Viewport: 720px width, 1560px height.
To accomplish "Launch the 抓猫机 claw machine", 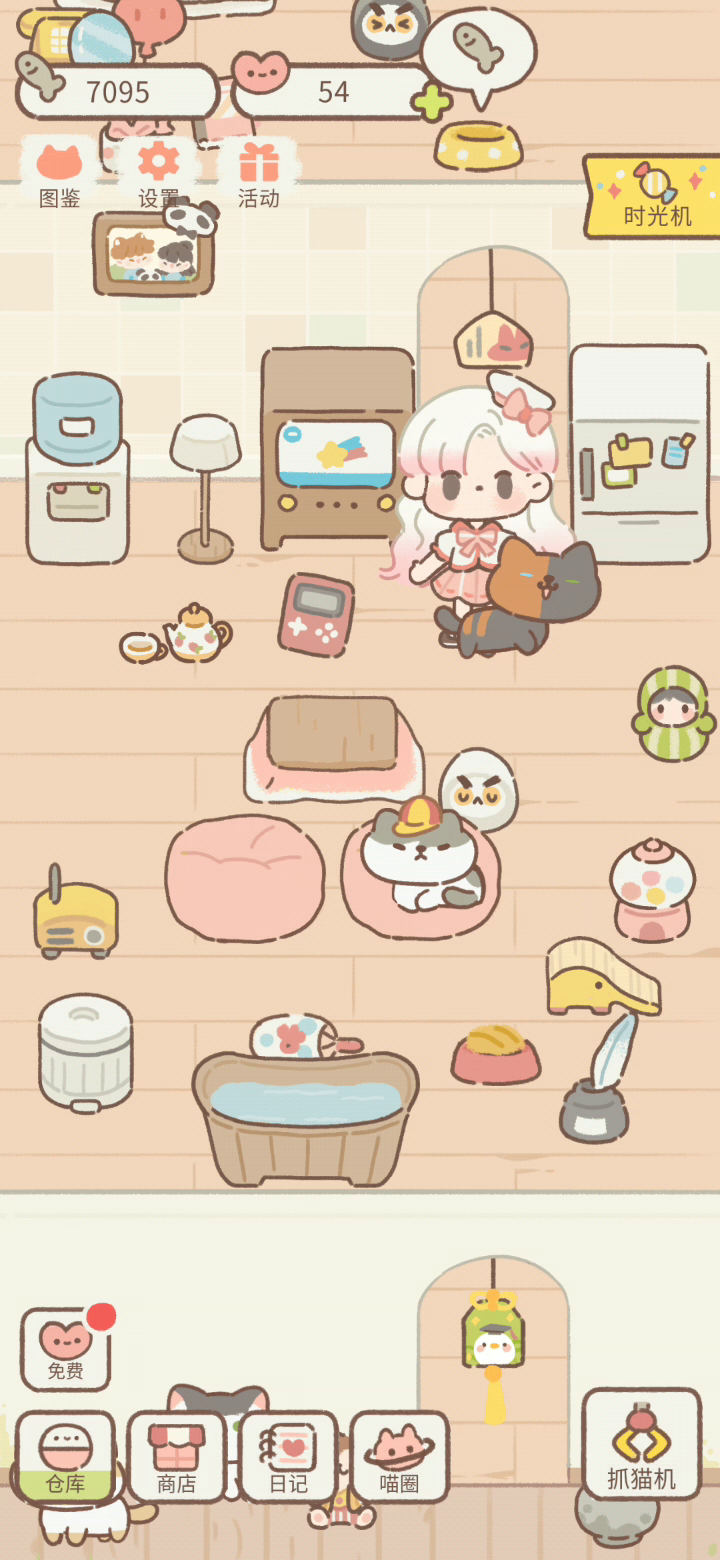I will [642, 1444].
